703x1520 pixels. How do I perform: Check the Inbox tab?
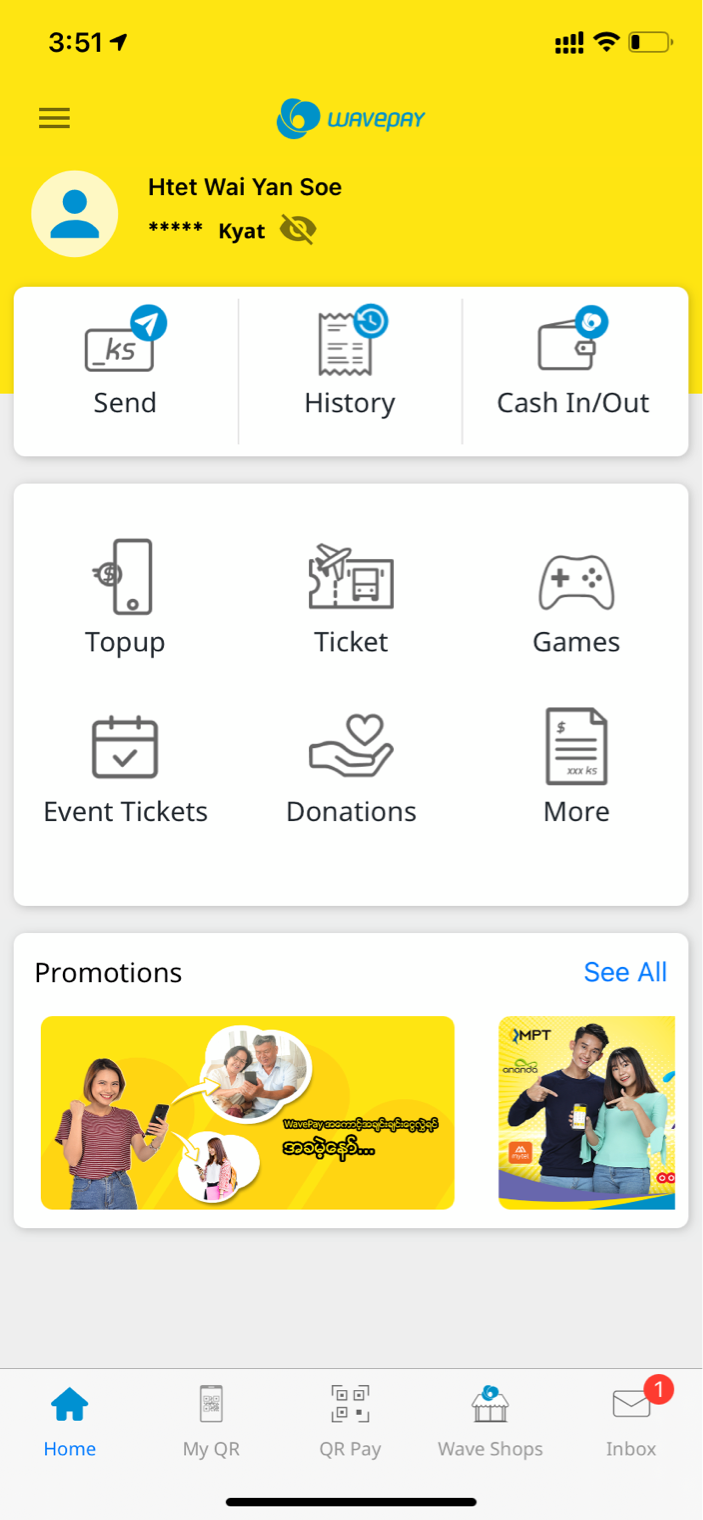point(631,1422)
